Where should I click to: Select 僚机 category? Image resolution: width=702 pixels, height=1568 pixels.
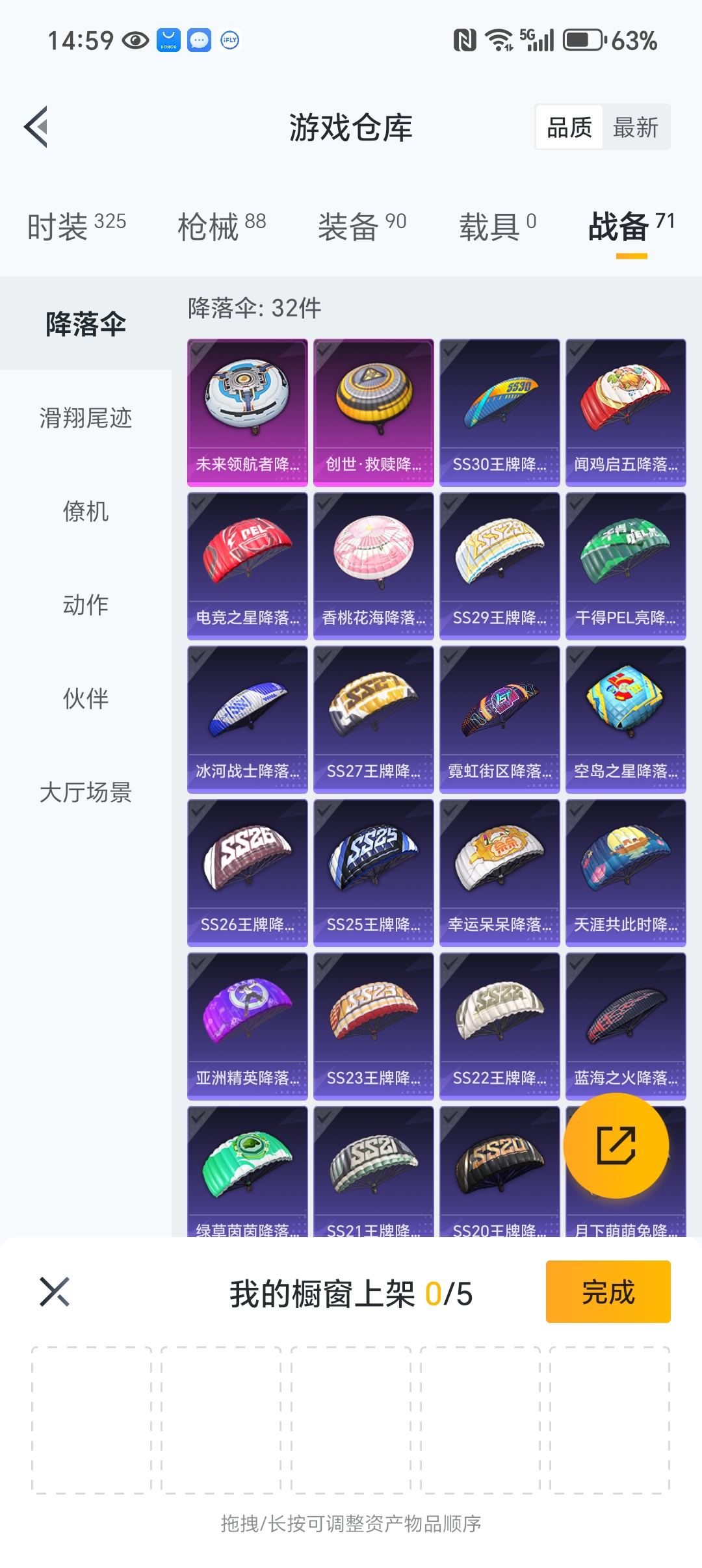pos(86,511)
